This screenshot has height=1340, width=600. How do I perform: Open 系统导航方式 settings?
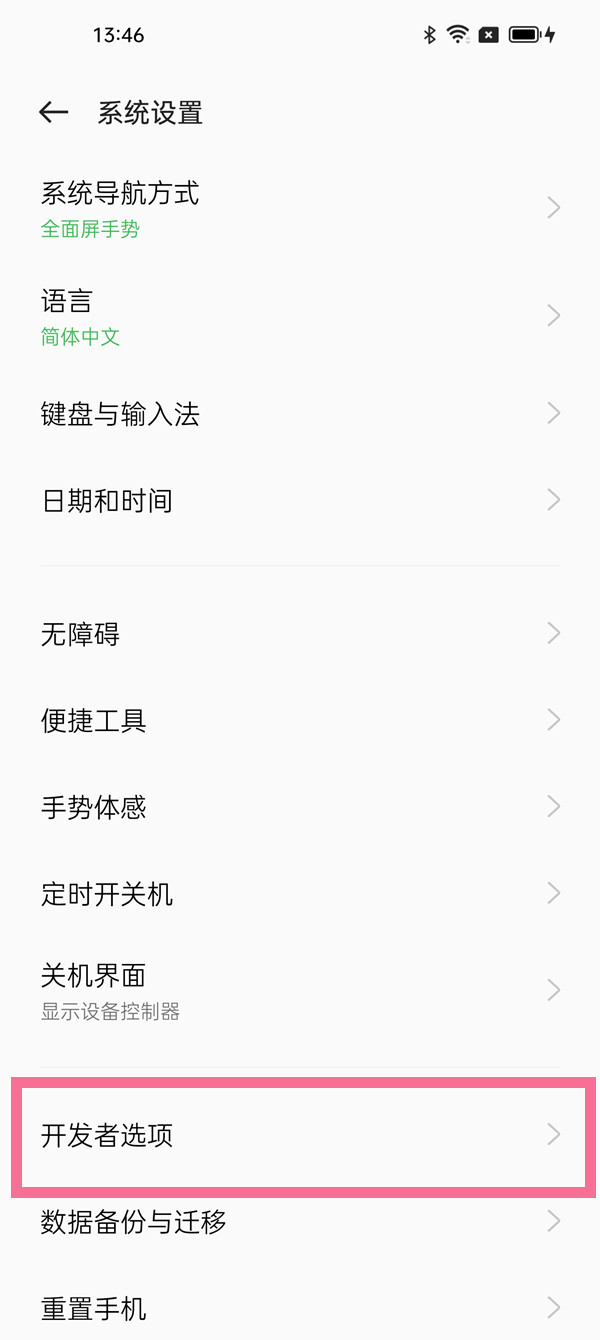point(300,208)
